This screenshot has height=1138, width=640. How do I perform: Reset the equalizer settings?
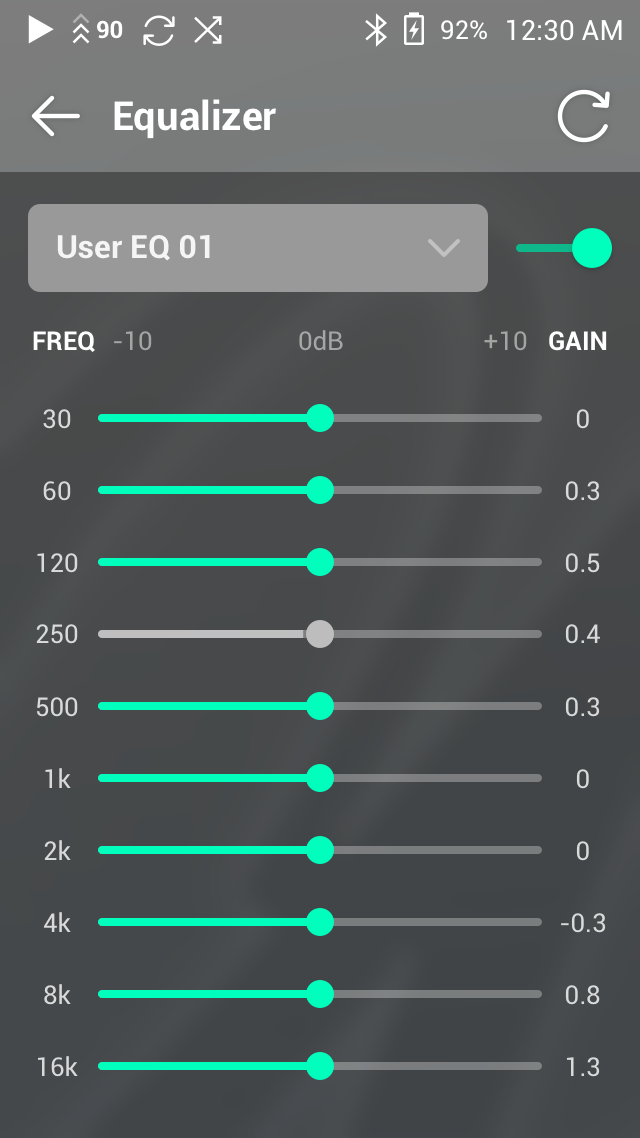(583, 117)
